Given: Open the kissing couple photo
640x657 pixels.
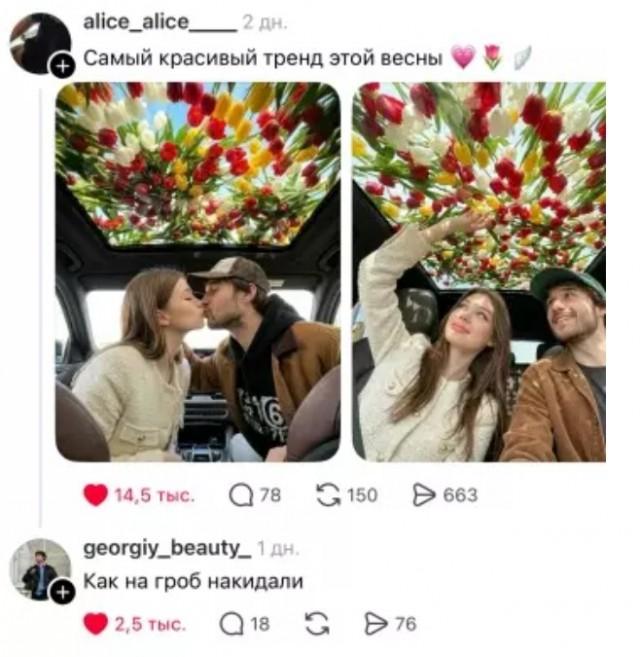Looking at the screenshot, I should pos(197,271).
